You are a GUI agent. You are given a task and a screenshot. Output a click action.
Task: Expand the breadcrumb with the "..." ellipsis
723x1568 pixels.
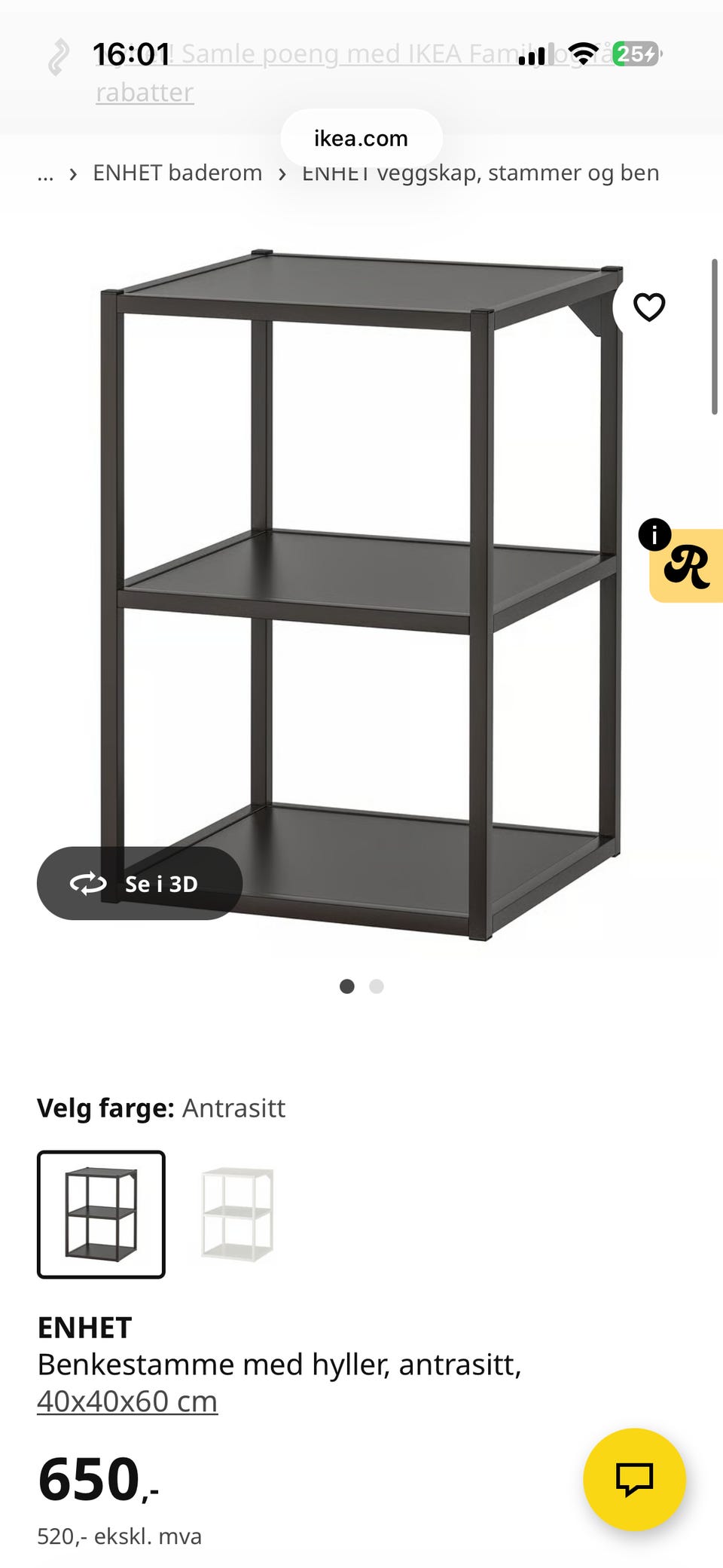coord(47,175)
